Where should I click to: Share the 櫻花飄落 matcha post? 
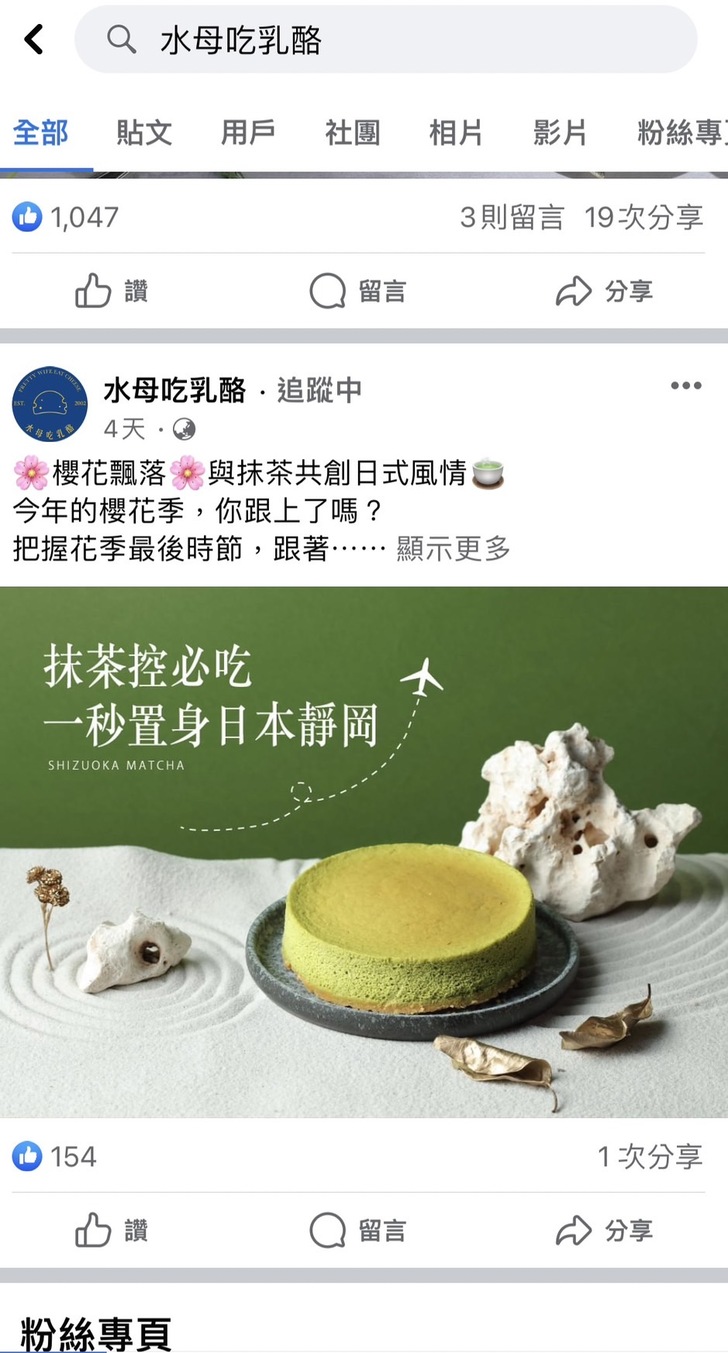[x=604, y=1231]
